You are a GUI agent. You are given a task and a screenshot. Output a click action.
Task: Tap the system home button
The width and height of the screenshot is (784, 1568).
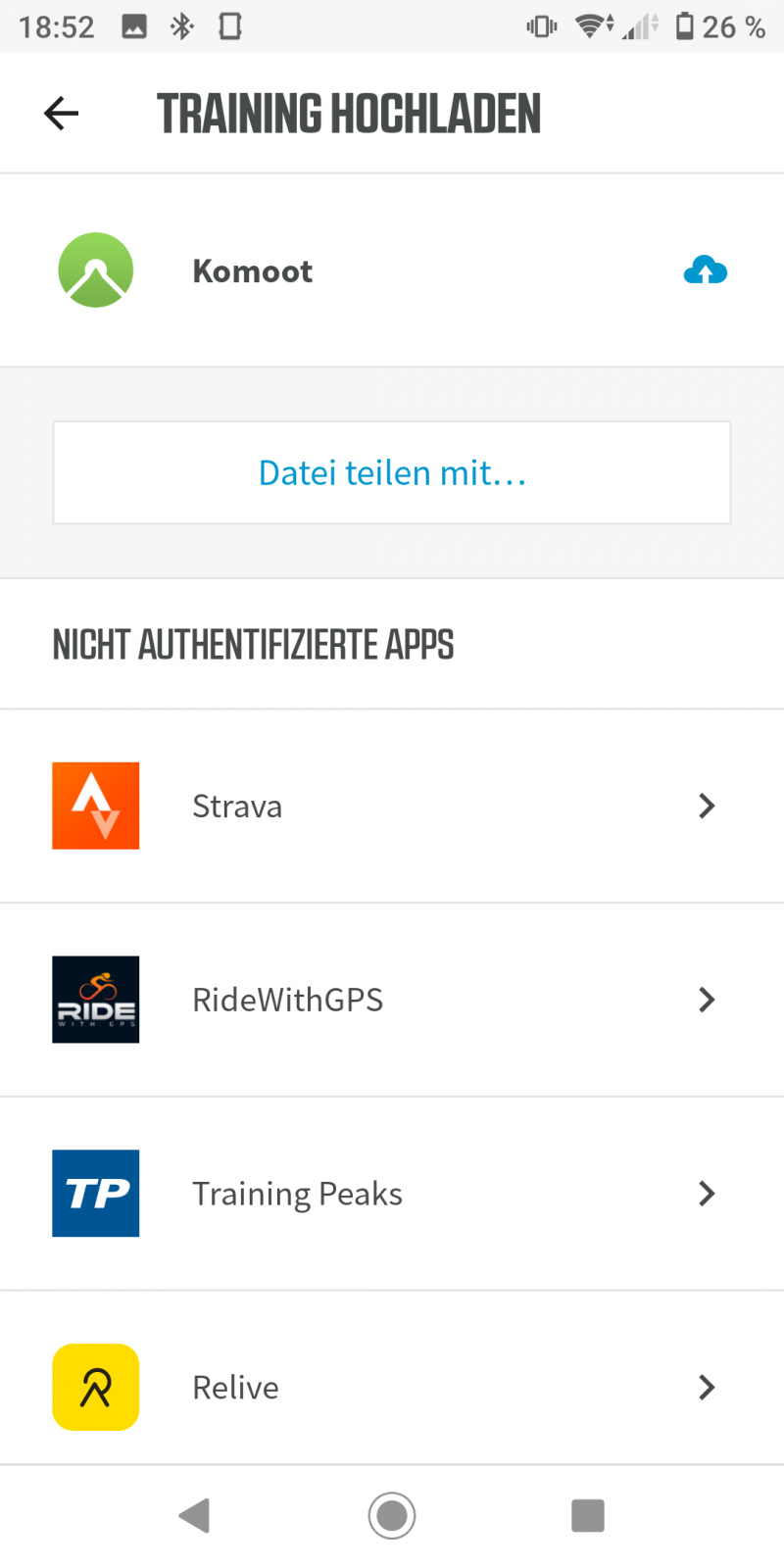pyautogui.click(x=392, y=1515)
